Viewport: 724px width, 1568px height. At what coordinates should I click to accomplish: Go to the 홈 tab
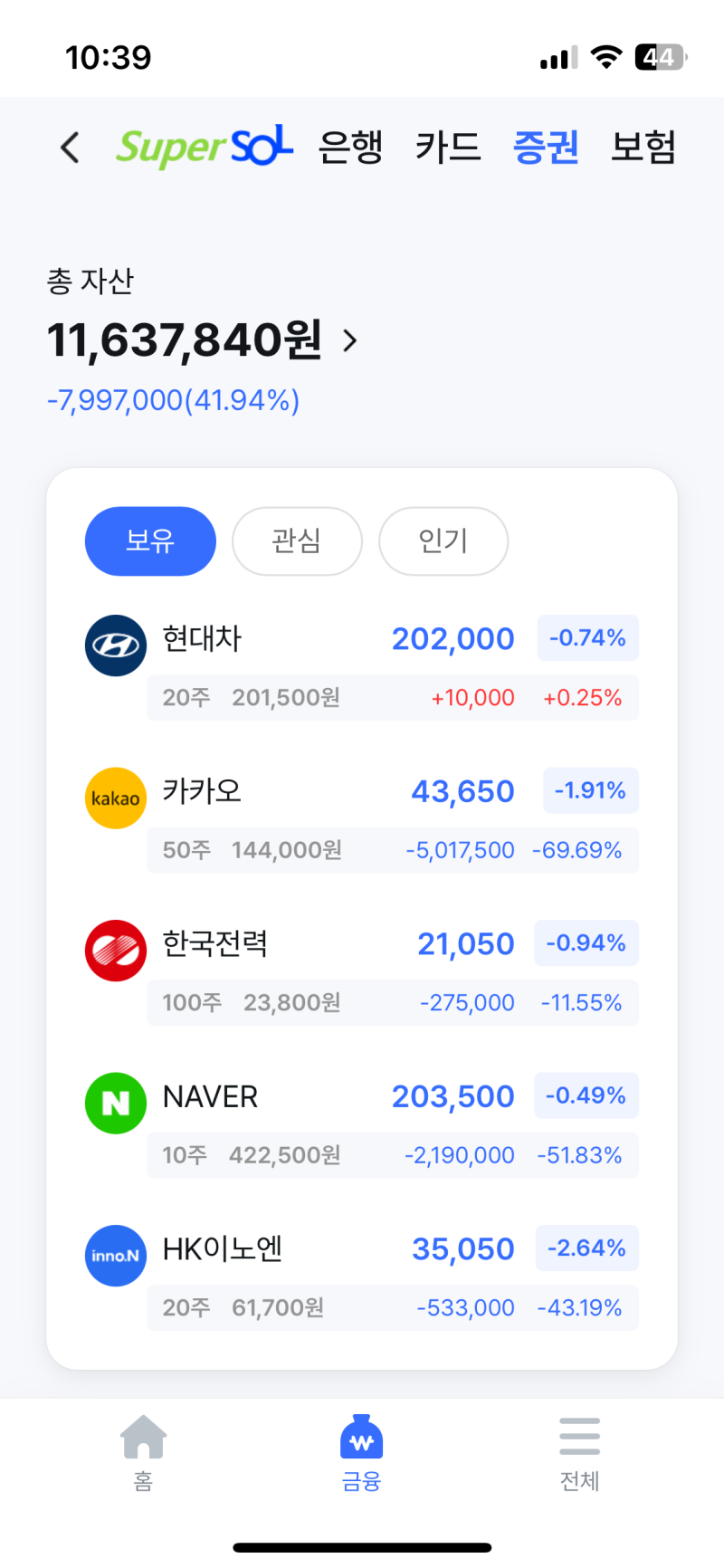144,1451
